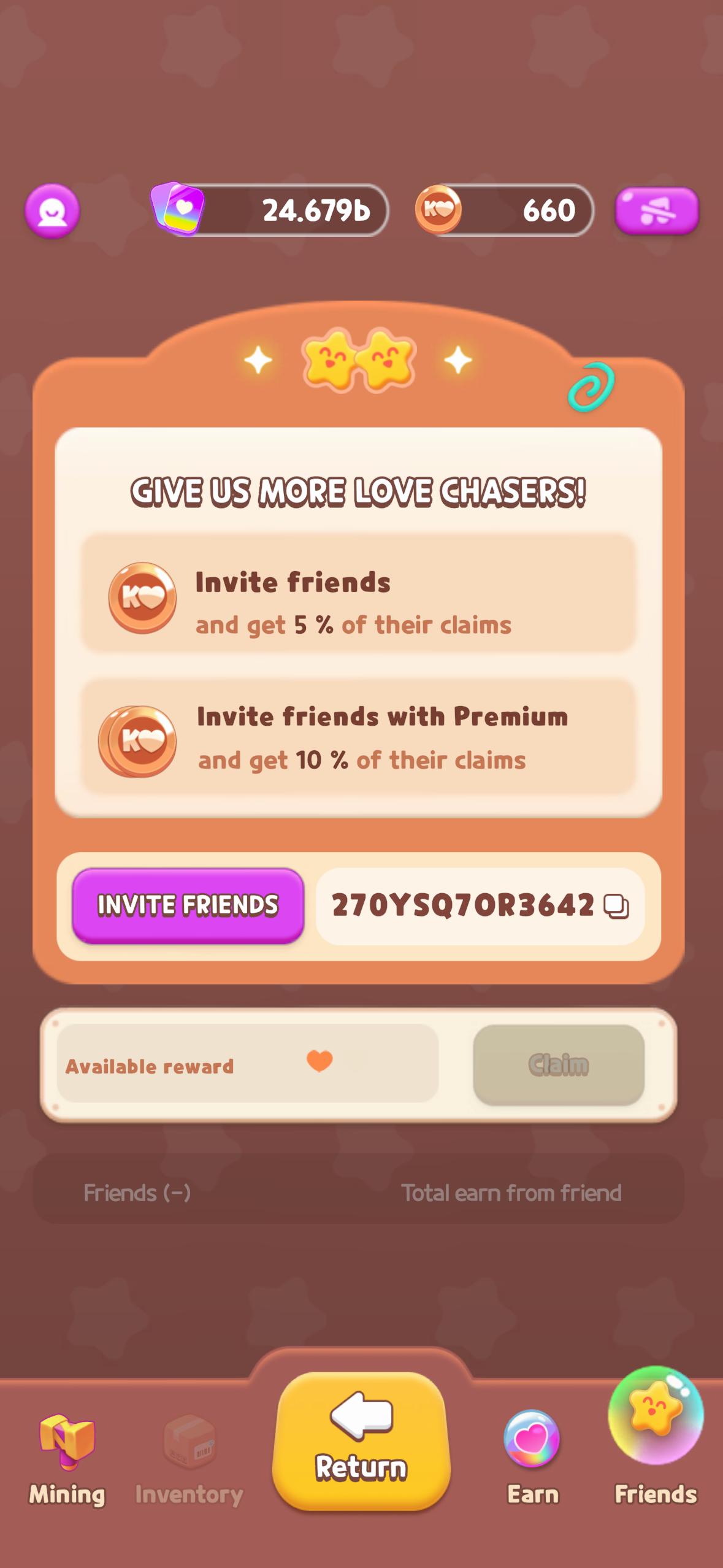Claim the available reward

click(558, 1065)
